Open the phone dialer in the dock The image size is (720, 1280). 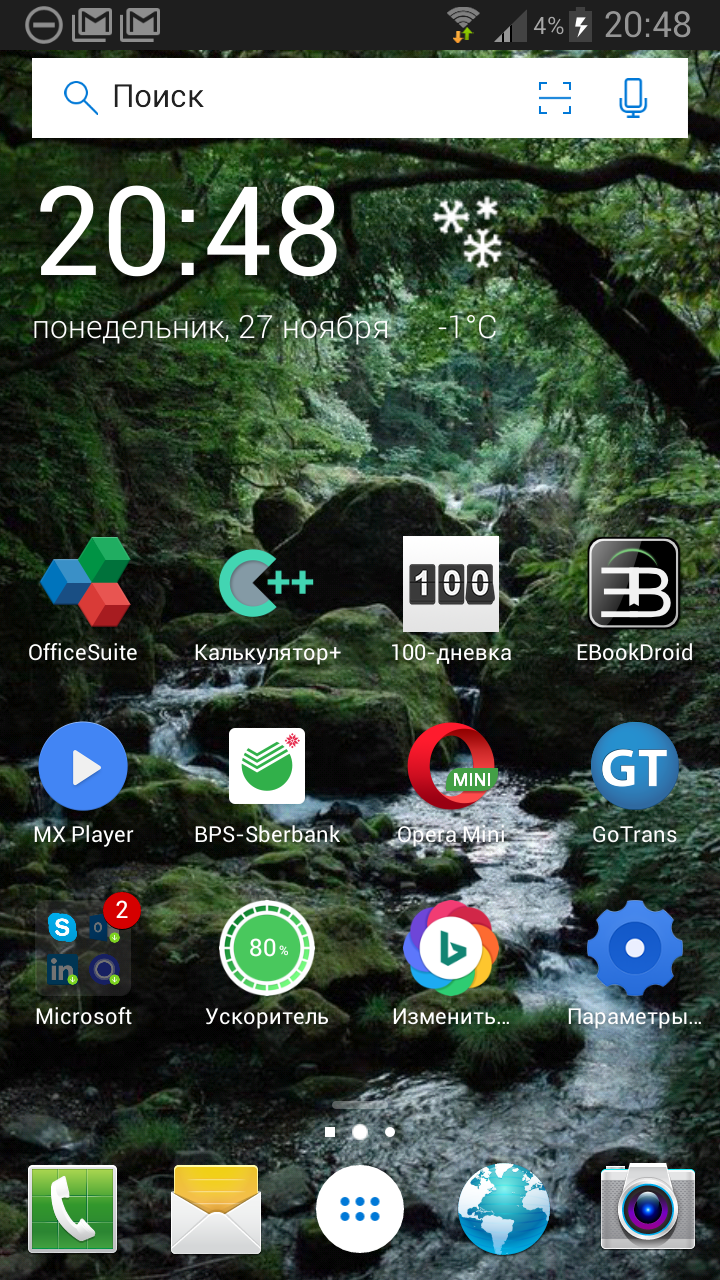pos(72,1209)
